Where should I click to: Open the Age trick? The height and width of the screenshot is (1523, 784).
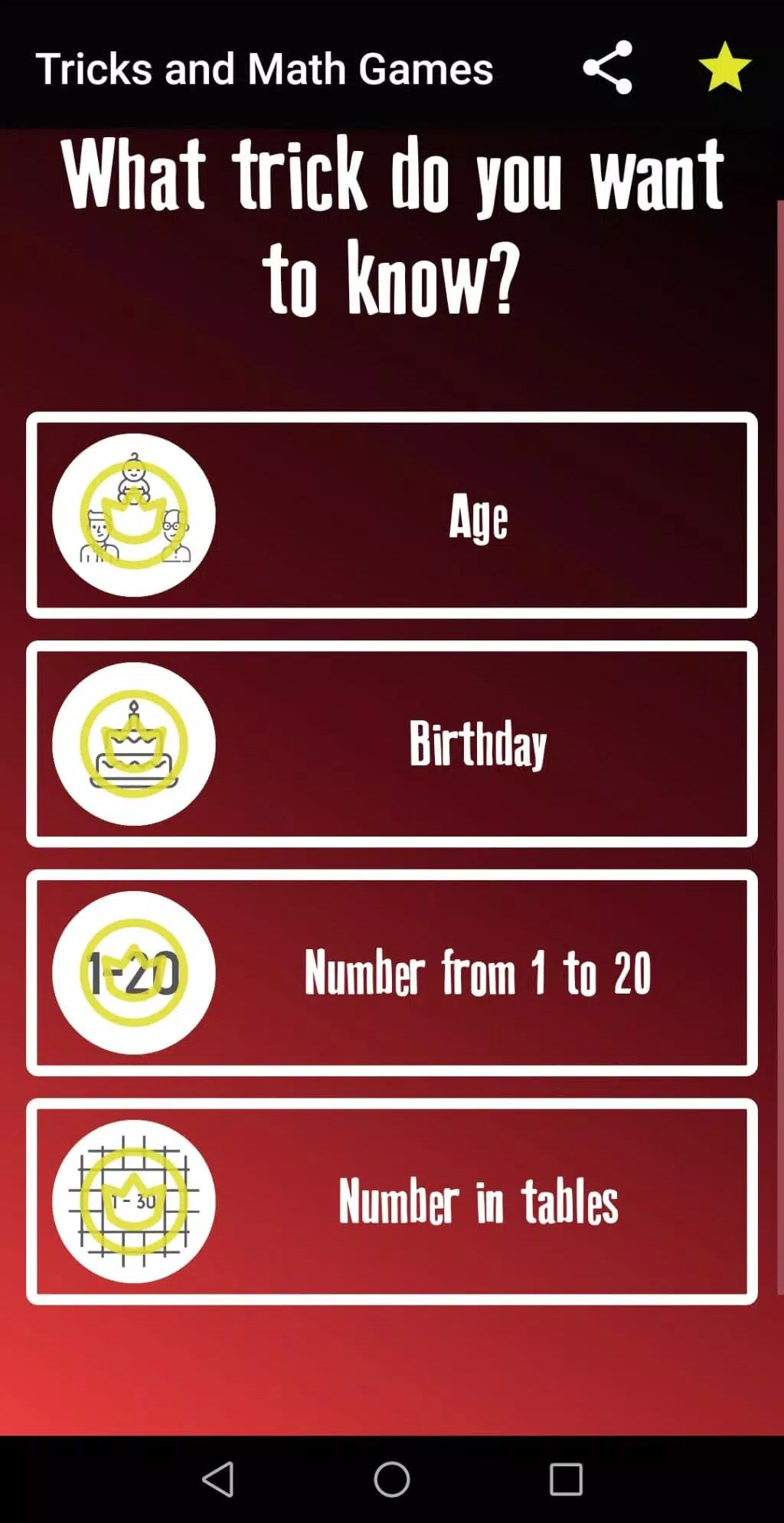click(x=392, y=516)
